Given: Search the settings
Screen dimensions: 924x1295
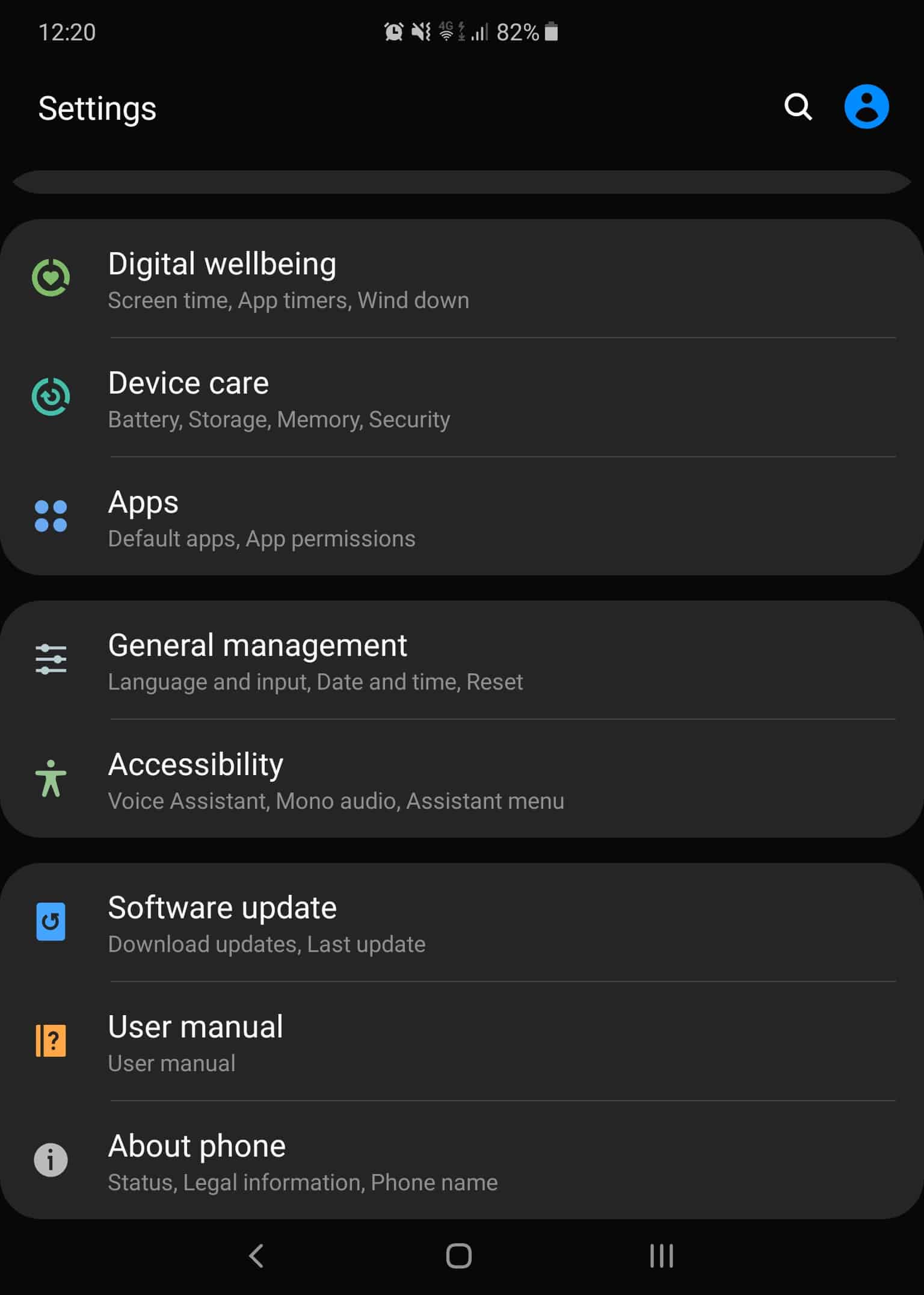Looking at the screenshot, I should point(798,107).
